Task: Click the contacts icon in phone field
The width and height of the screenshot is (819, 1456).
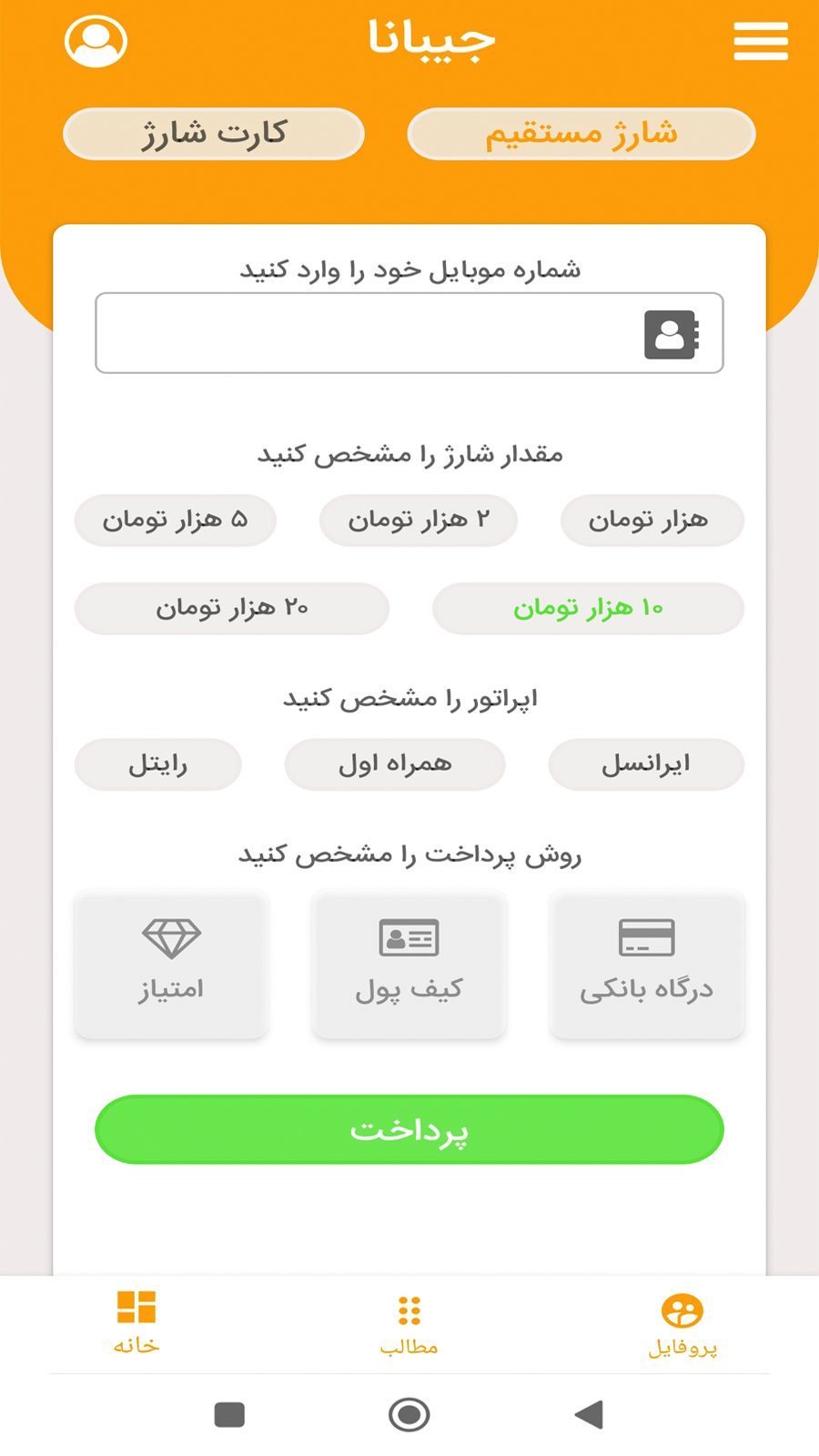Action: (673, 333)
